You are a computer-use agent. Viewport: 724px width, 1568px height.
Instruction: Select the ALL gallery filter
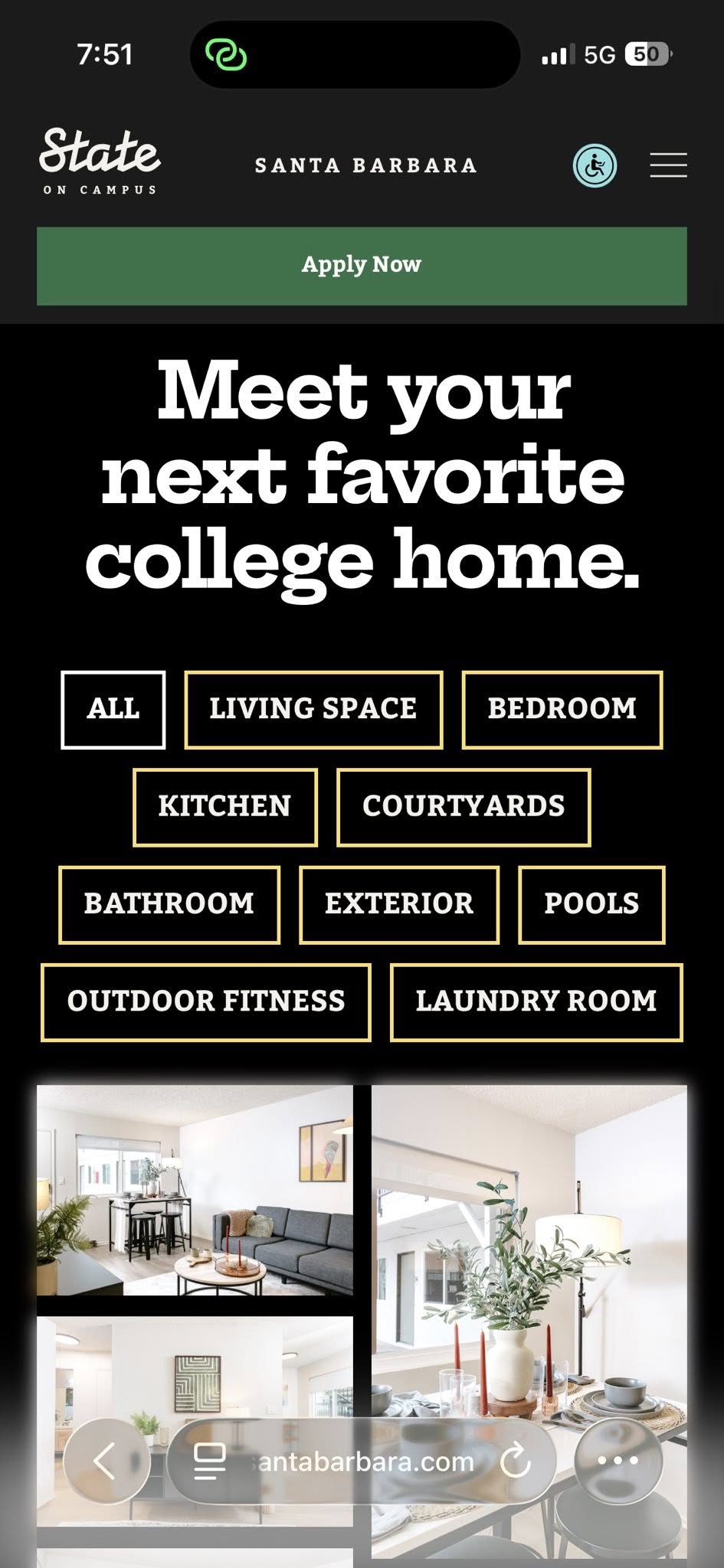pos(113,709)
